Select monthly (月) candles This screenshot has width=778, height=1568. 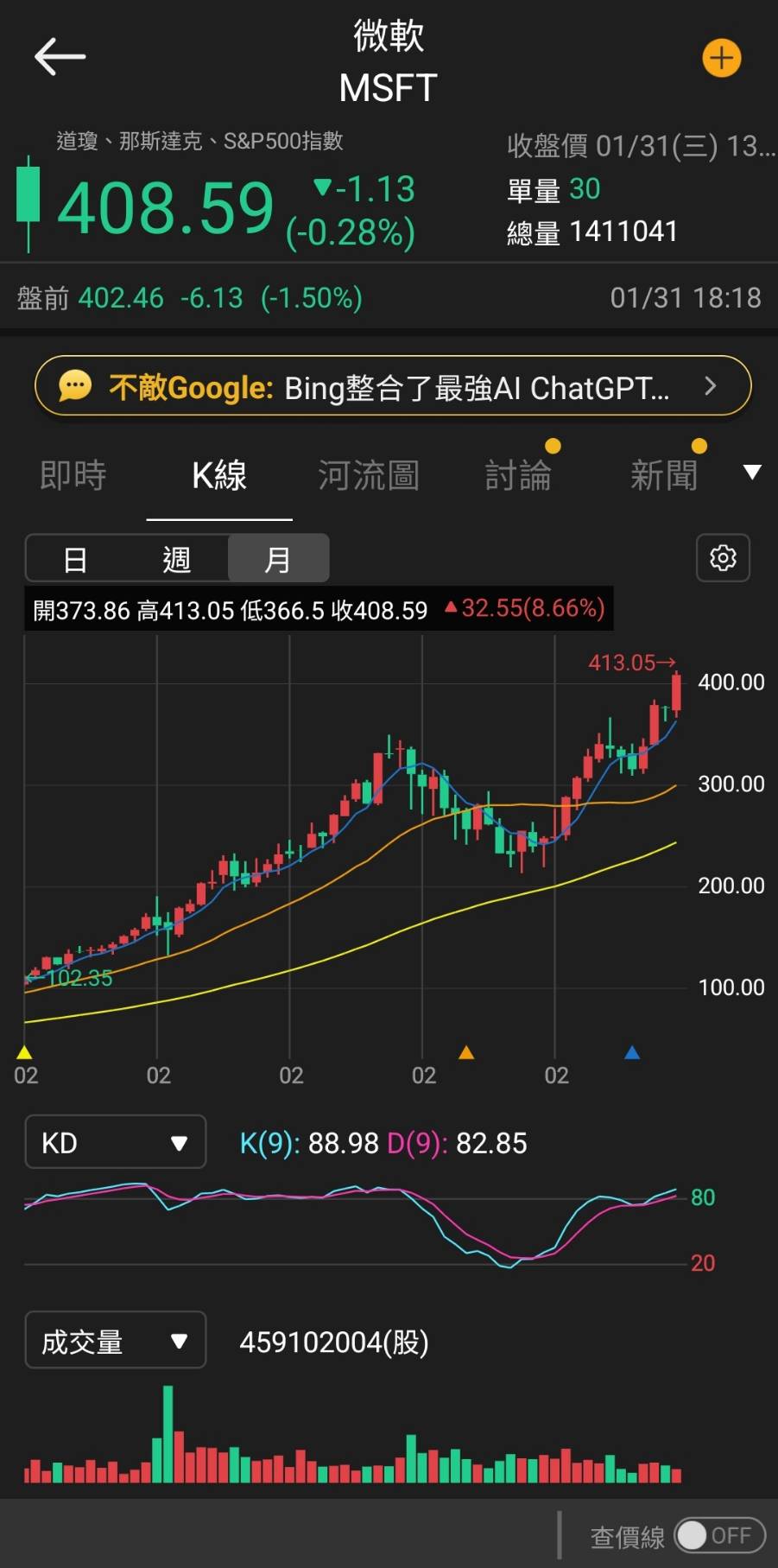(x=278, y=559)
